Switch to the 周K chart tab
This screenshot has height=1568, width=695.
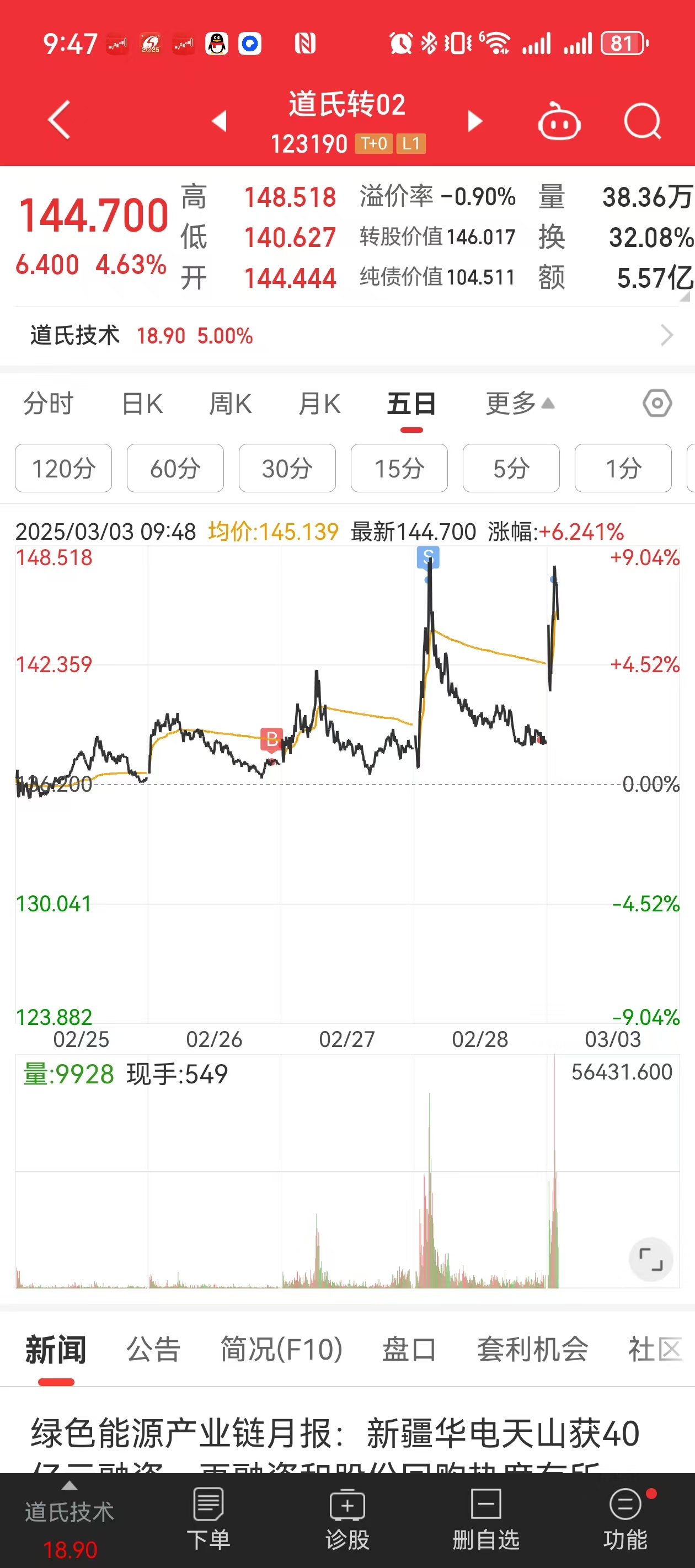click(x=230, y=404)
